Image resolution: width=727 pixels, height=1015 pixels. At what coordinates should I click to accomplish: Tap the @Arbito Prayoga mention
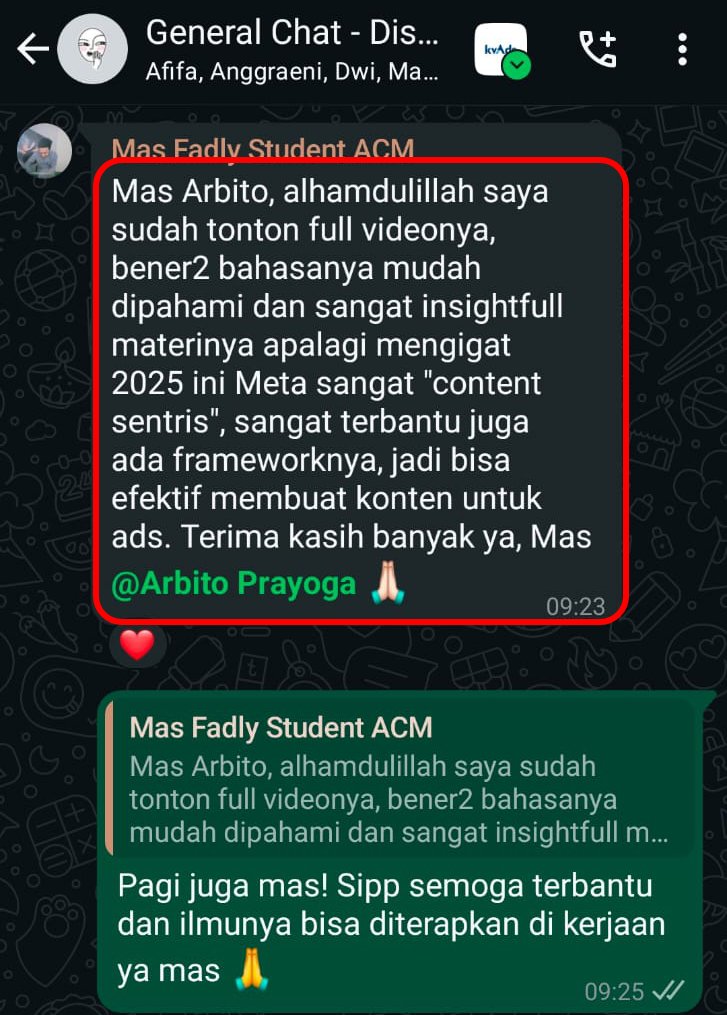click(234, 584)
